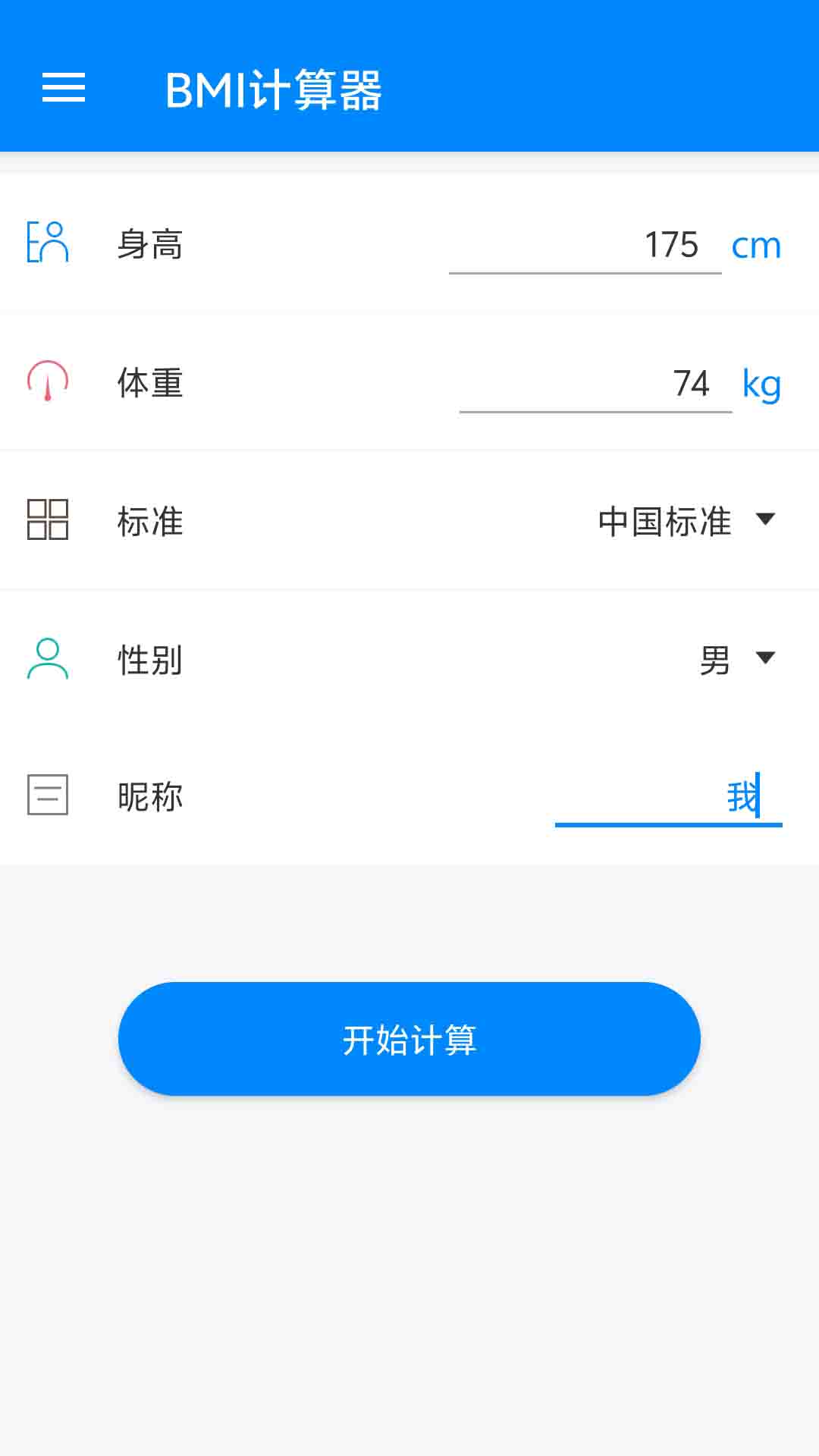Click the kg unit label
The width and height of the screenshot is (819, 1456).
(761, 384)
